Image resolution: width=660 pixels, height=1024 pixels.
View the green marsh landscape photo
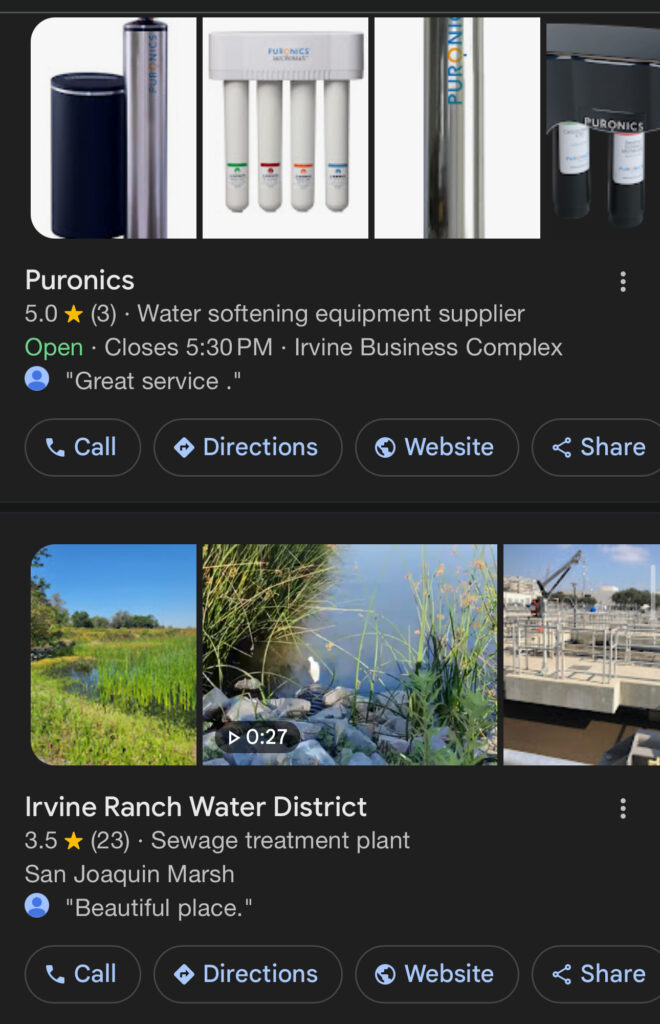pos(113,655)
